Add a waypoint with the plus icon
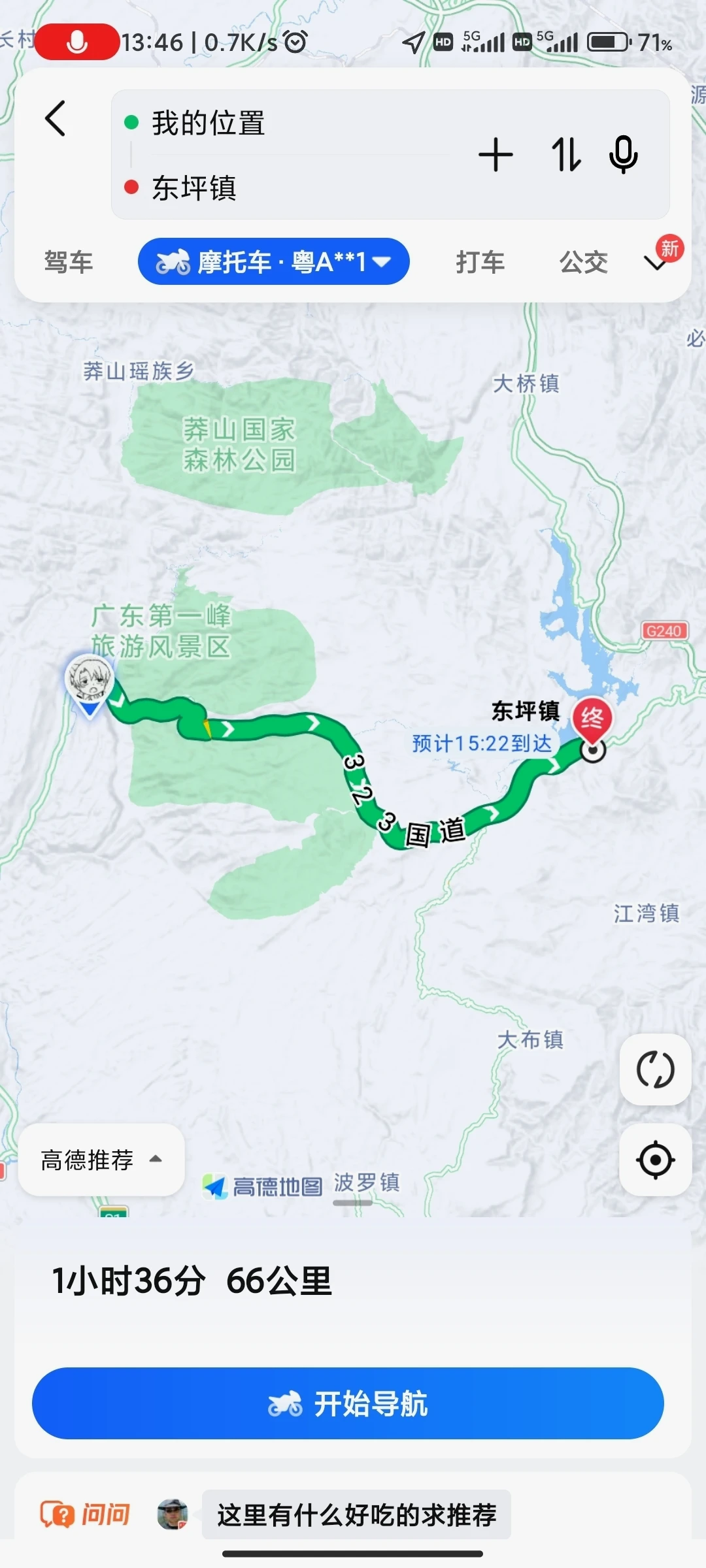706x1568 pixels. [496, 155]
